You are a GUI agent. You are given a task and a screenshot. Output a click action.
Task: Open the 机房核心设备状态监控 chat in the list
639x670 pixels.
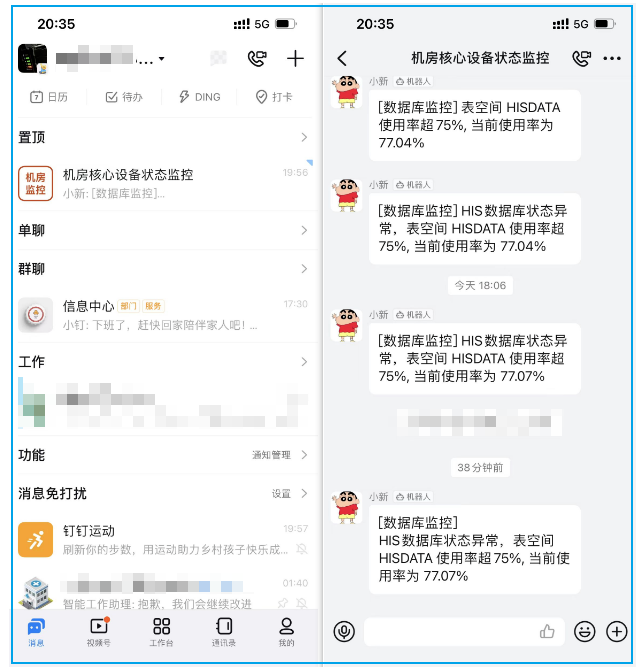pyautogui.click(x=160, y=183)
